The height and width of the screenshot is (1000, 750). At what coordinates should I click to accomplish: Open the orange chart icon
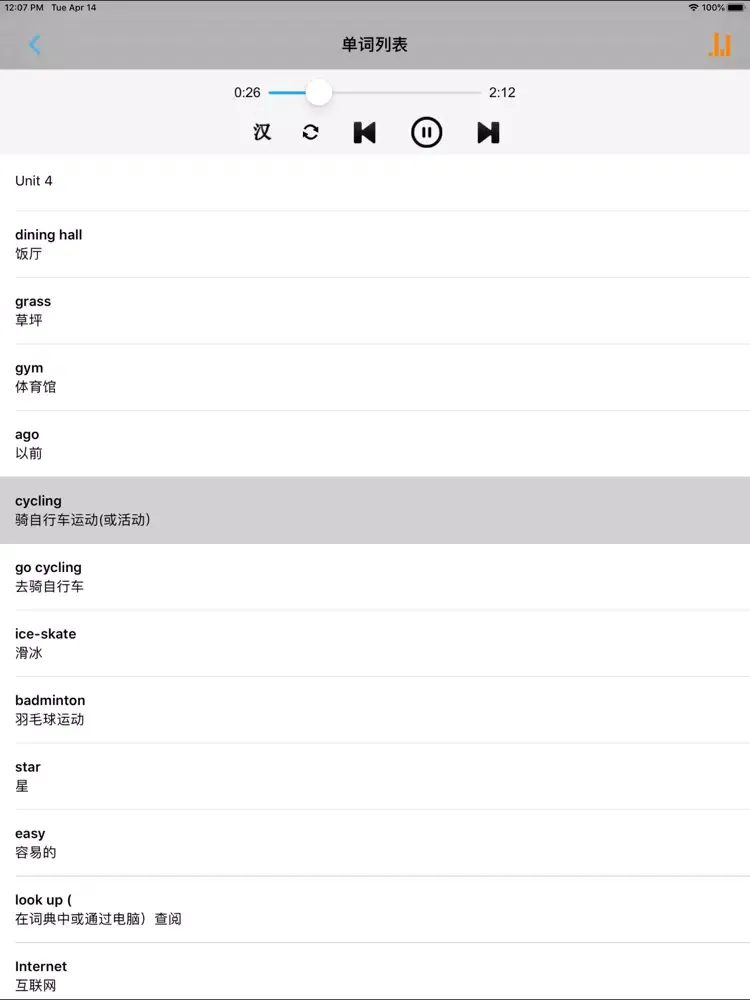pyautogui.click(x=719, y=45)
